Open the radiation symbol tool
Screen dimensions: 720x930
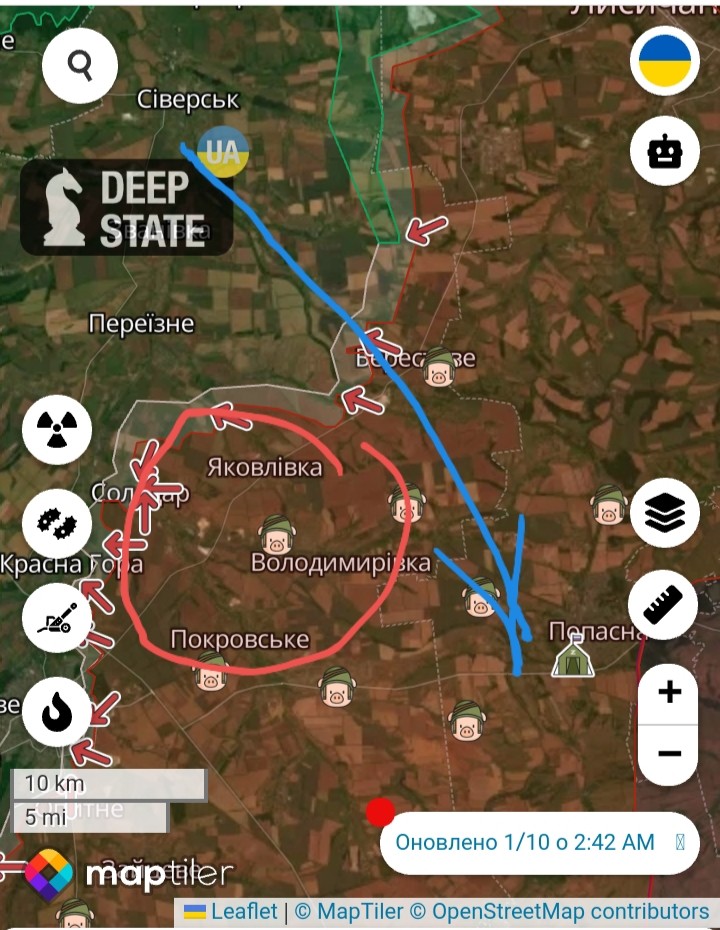[57, 430]
